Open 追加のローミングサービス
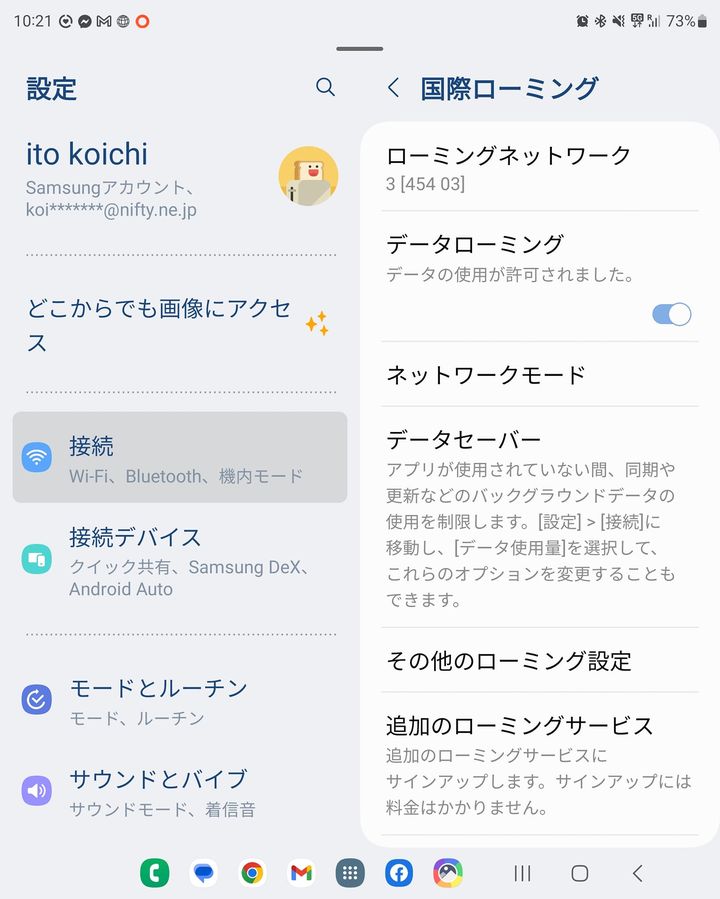The image size is (720, 899). coord(540,763)
